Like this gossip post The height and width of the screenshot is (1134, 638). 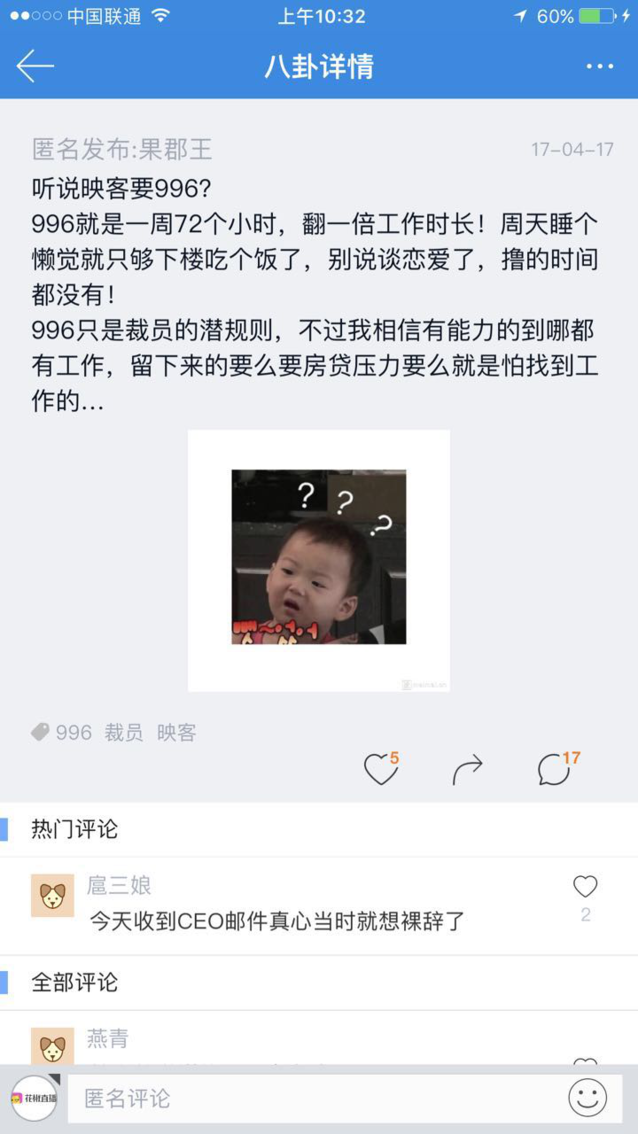[381, 768]
